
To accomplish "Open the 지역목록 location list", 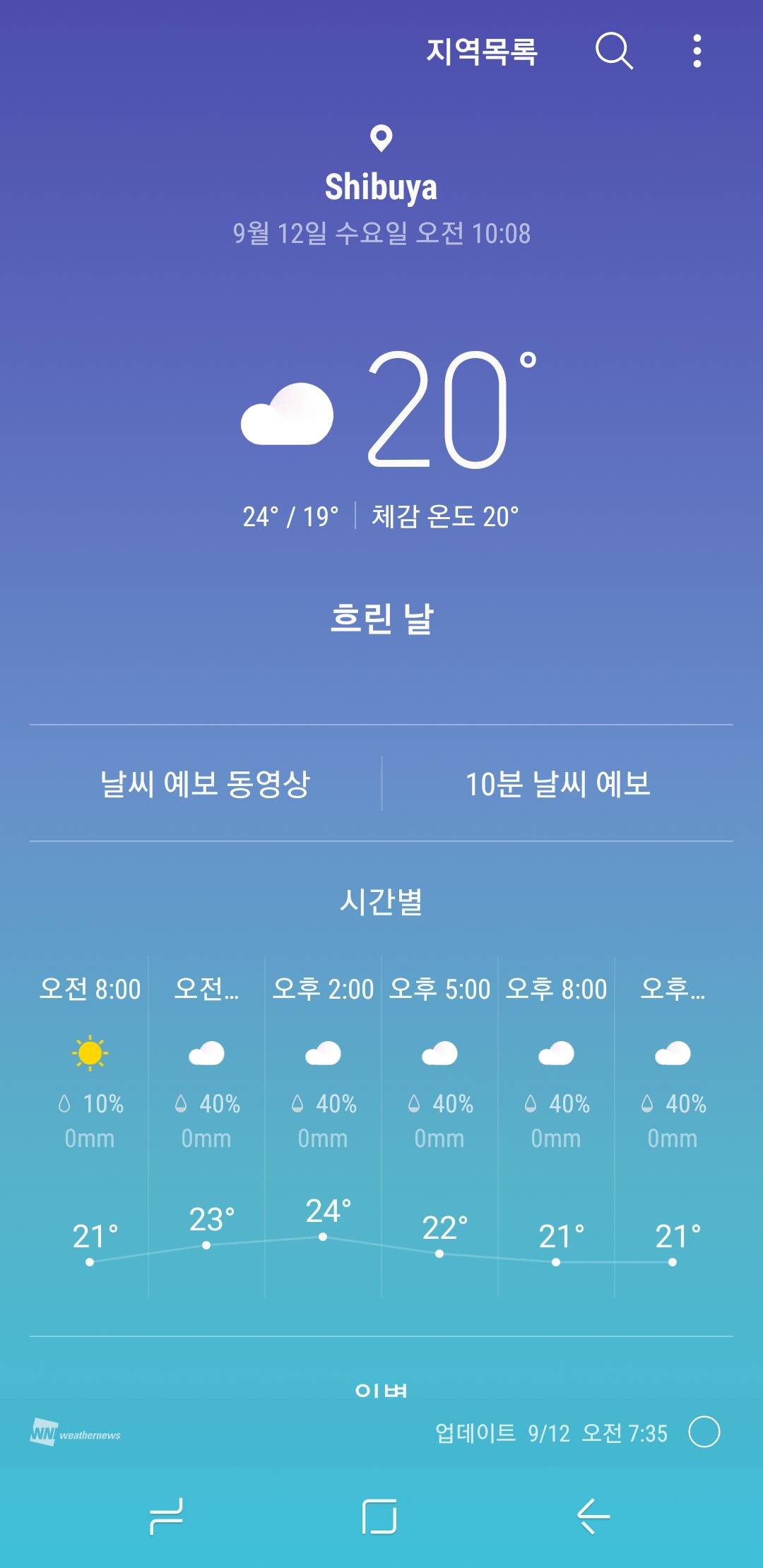I will (482, 52).
